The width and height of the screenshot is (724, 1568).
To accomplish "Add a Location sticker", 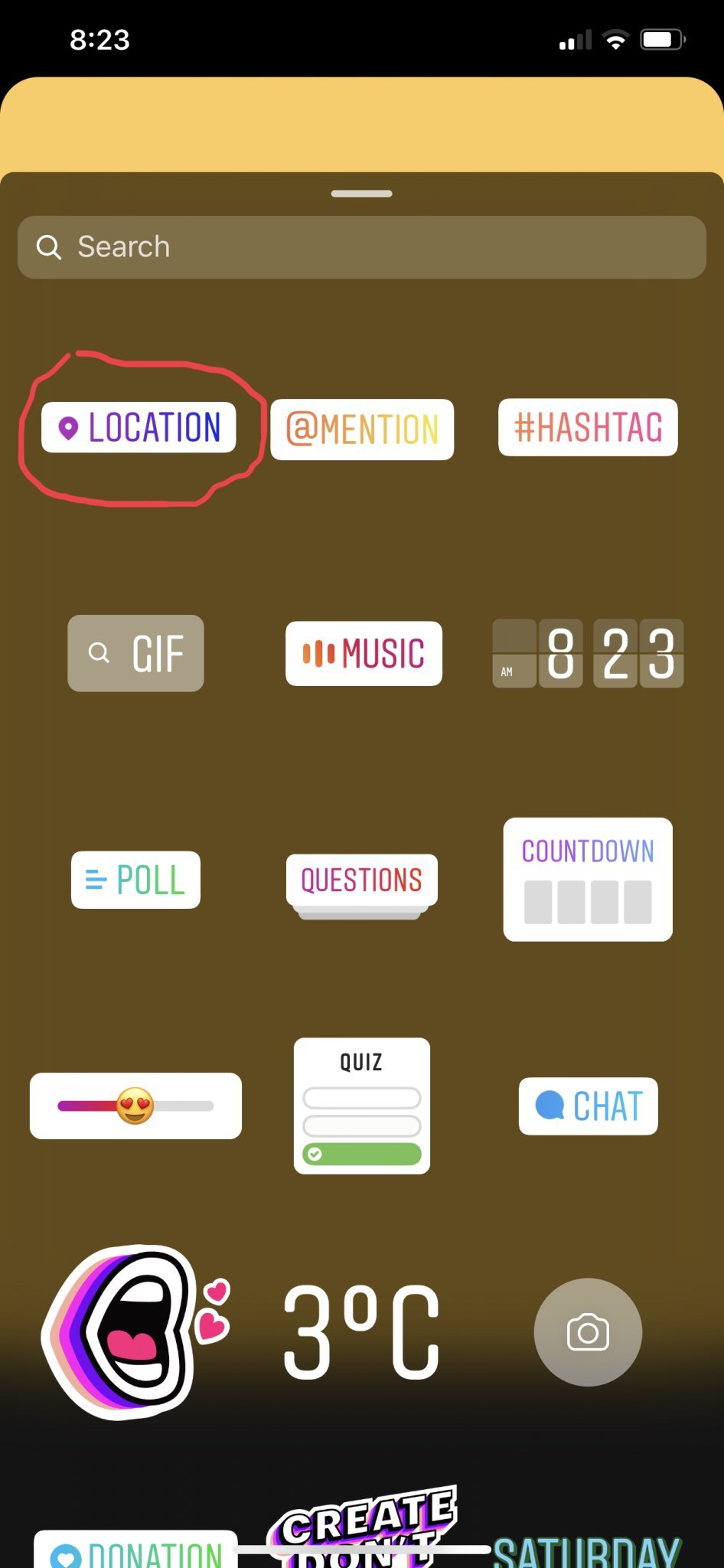I will pyautogui.click(x=139, y=427).
